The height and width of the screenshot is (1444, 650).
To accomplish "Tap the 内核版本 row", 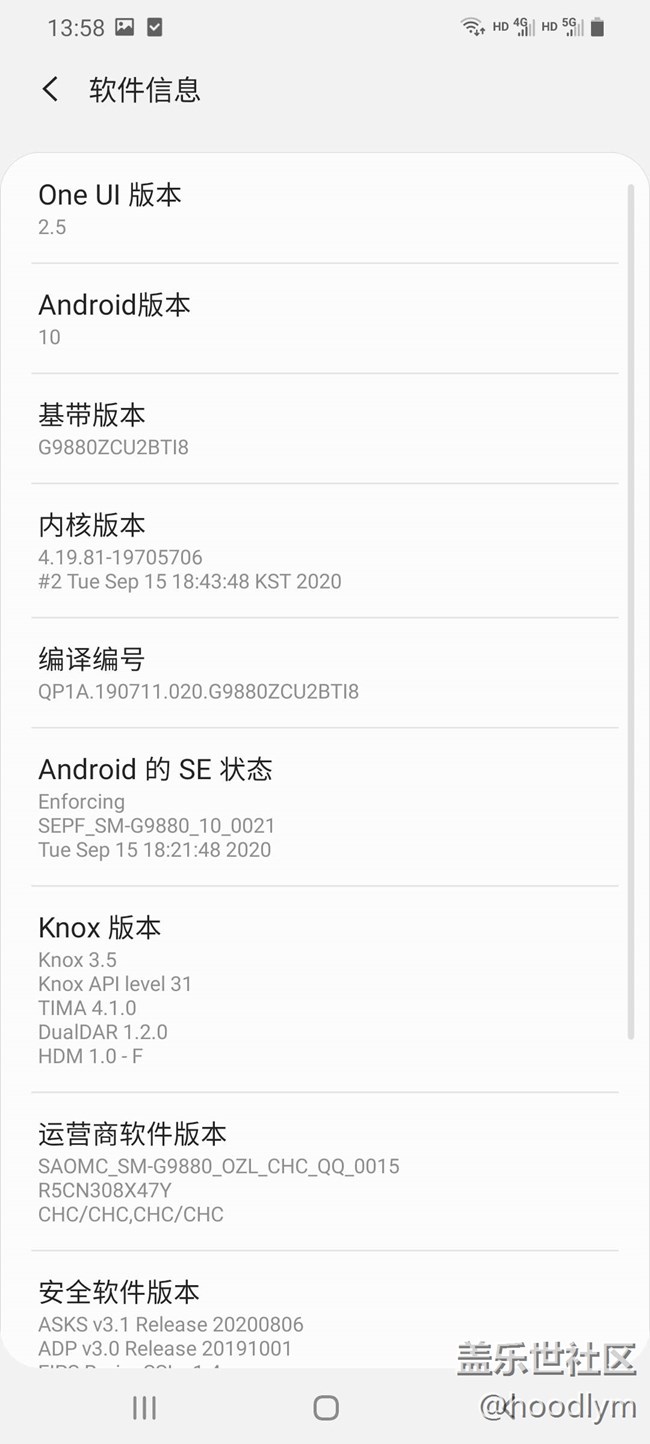I will pyautogui.click(x=324, y=551).
